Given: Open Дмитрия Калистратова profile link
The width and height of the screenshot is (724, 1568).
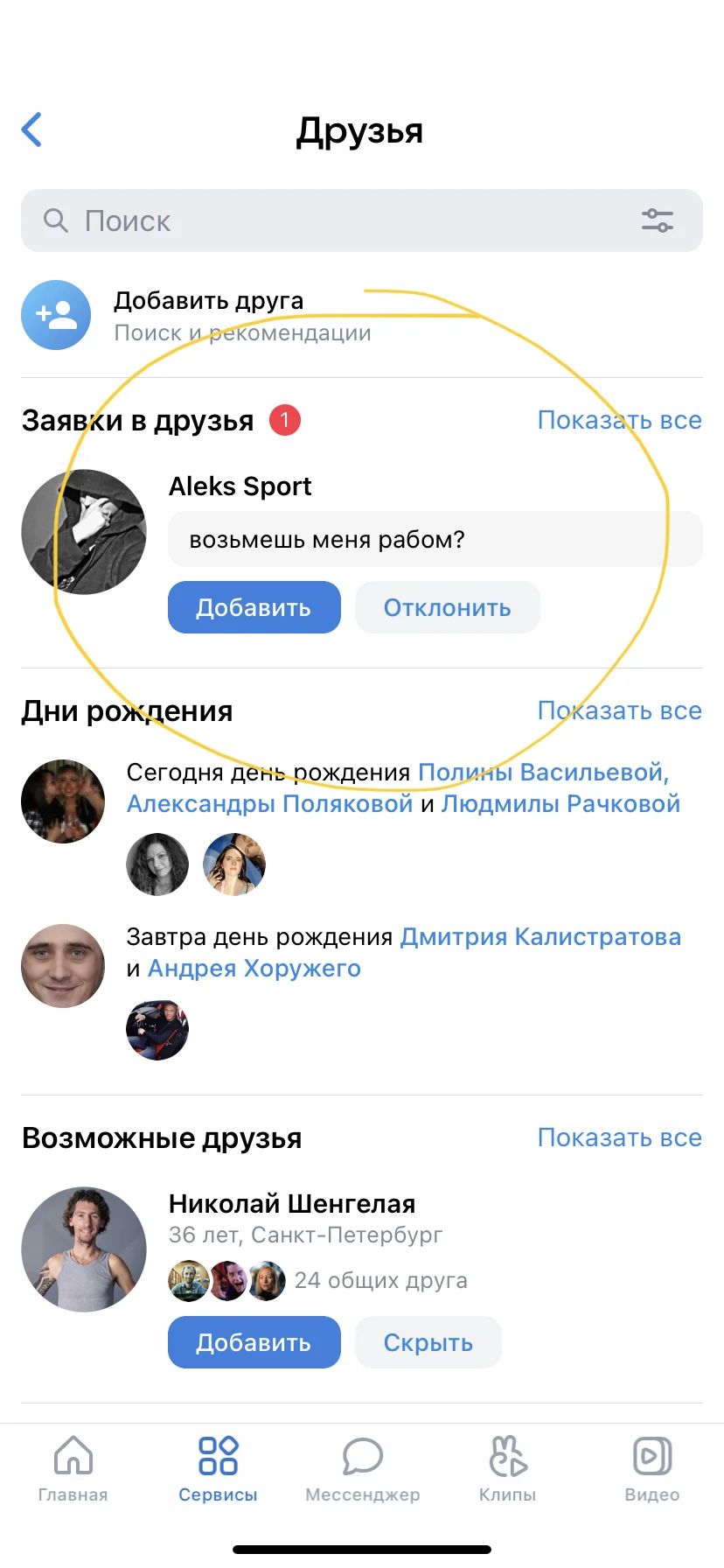Looking at the screenshot, I should point(540,937).
